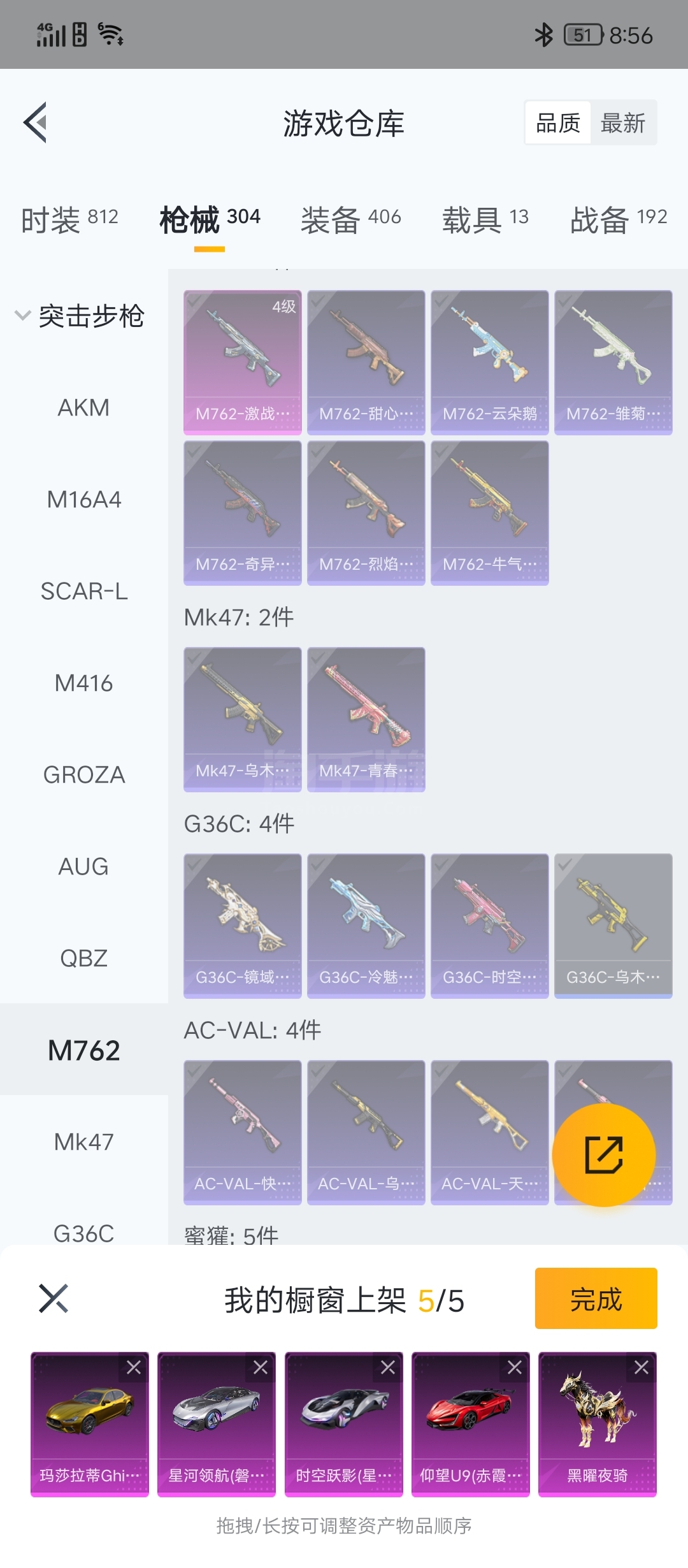
Task: Select AKM in the side list
Action: pos(84,408)
